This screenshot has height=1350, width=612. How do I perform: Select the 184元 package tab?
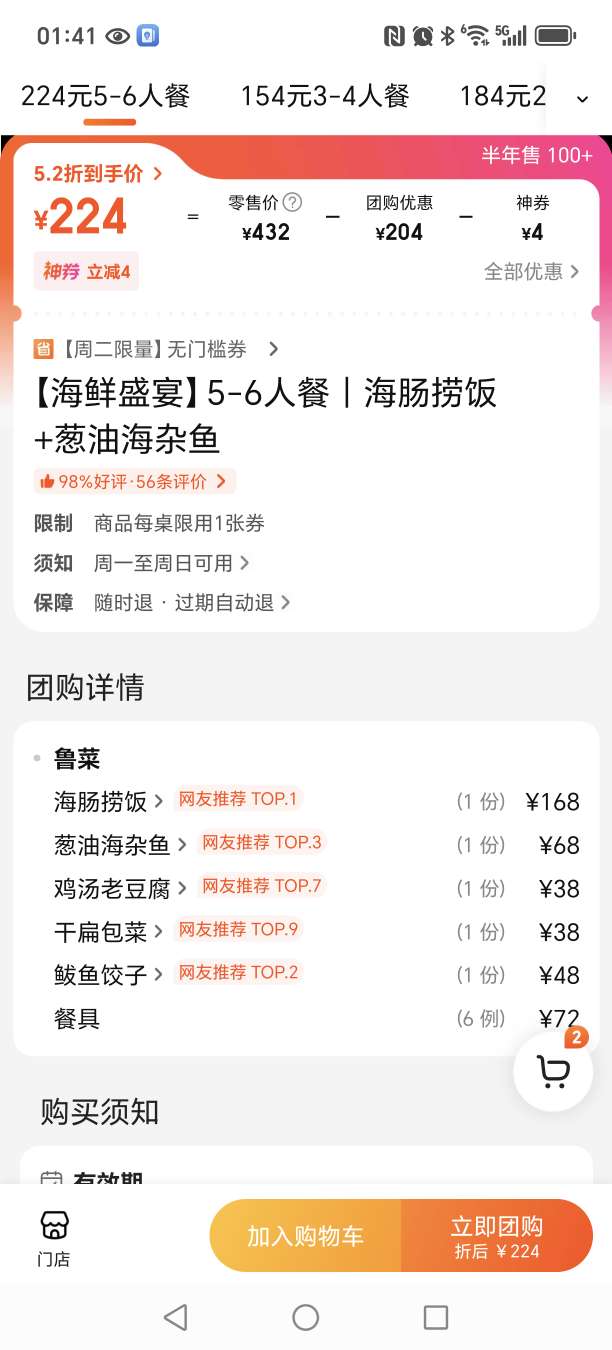pyautogui.click(x=502, y=97)
